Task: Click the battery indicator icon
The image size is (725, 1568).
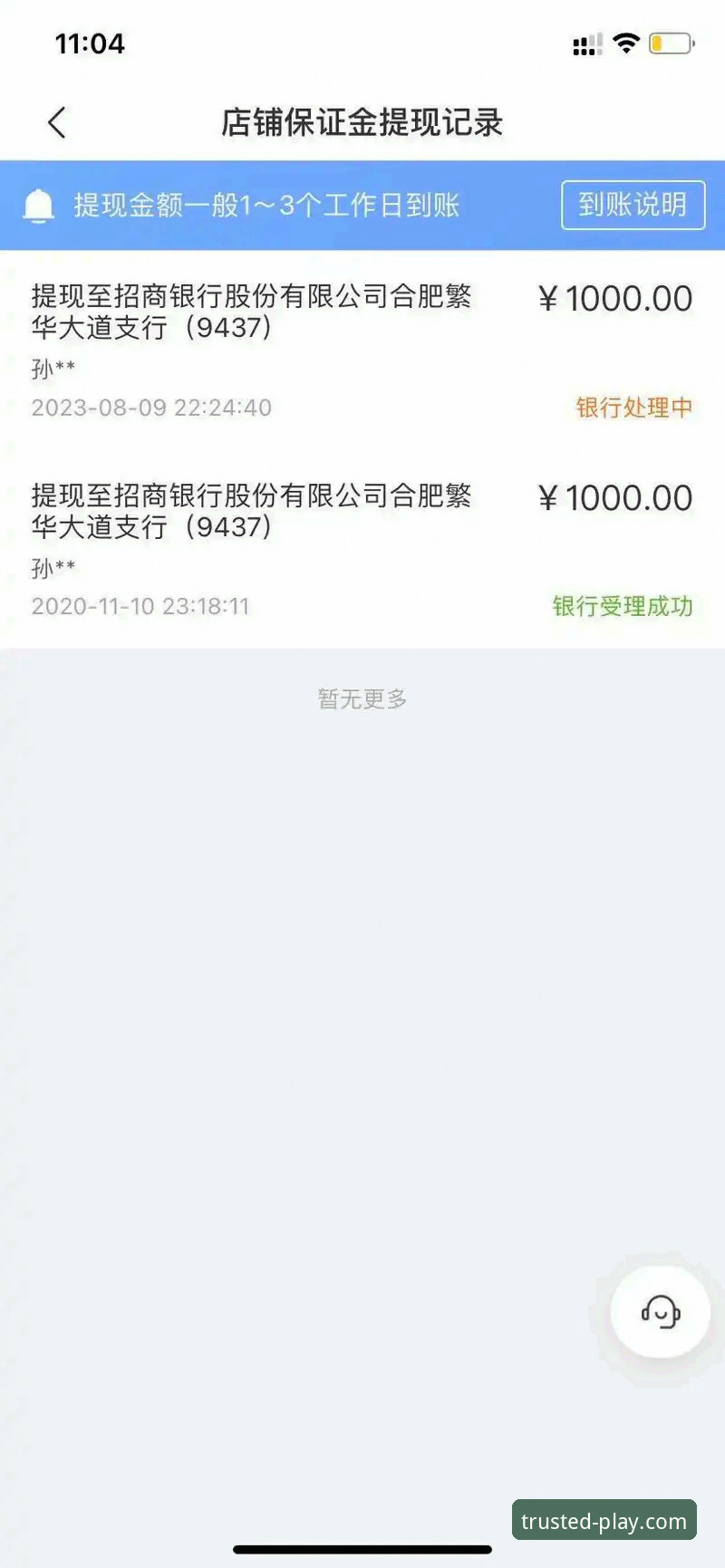Action: point(671,42)
